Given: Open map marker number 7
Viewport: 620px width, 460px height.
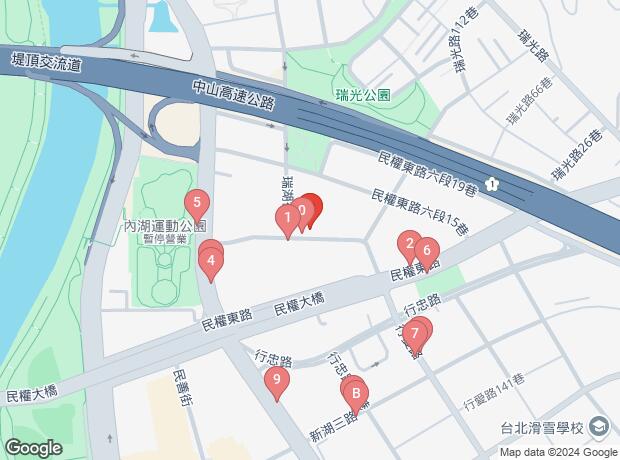Looking at the screenshot, I should pos(414,334).
